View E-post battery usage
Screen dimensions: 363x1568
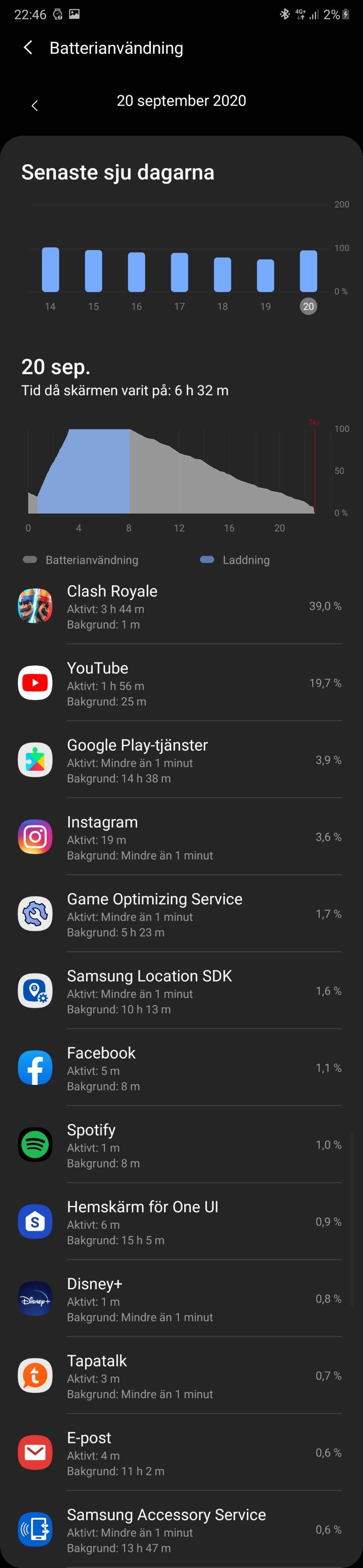click(180, 1453)
